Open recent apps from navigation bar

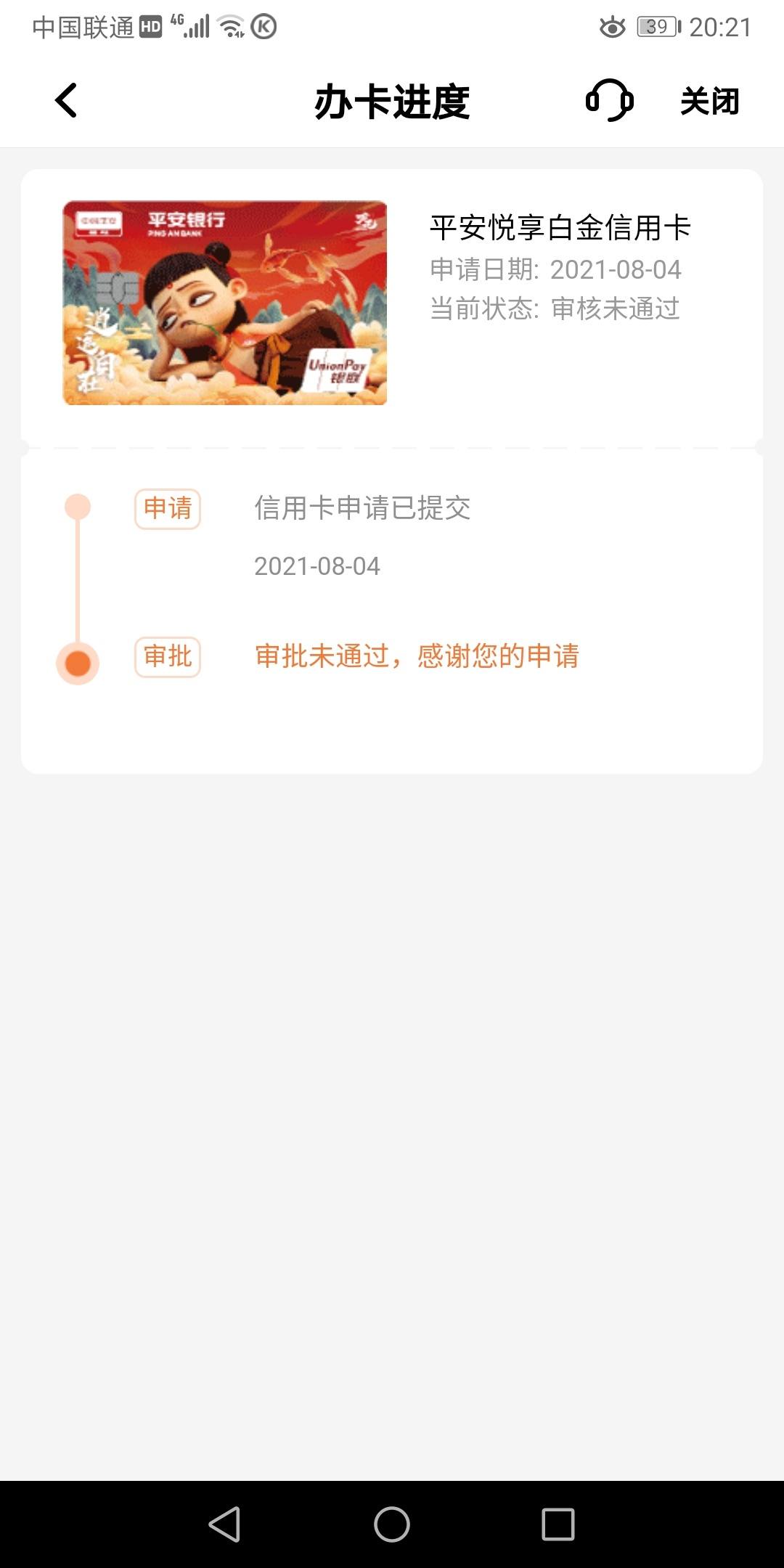tap(558, 1524)
